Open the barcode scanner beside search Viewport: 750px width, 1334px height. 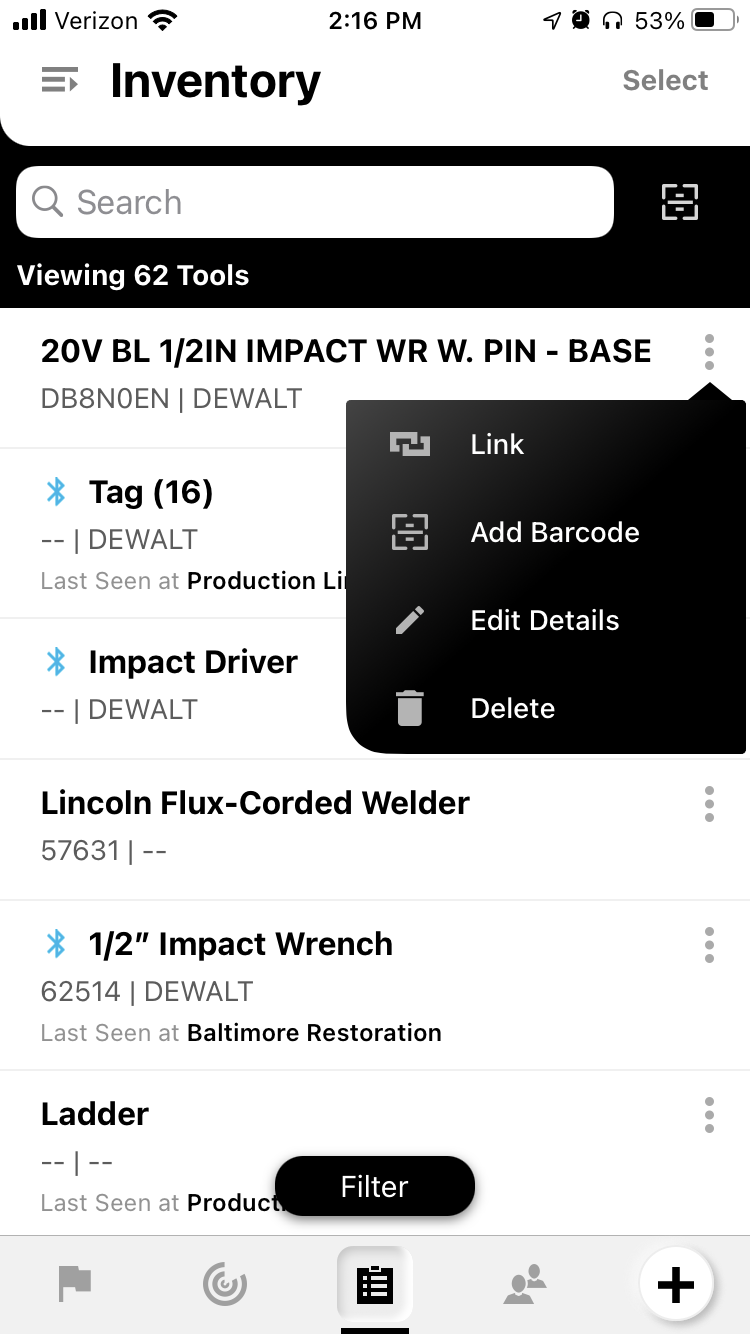680,202
